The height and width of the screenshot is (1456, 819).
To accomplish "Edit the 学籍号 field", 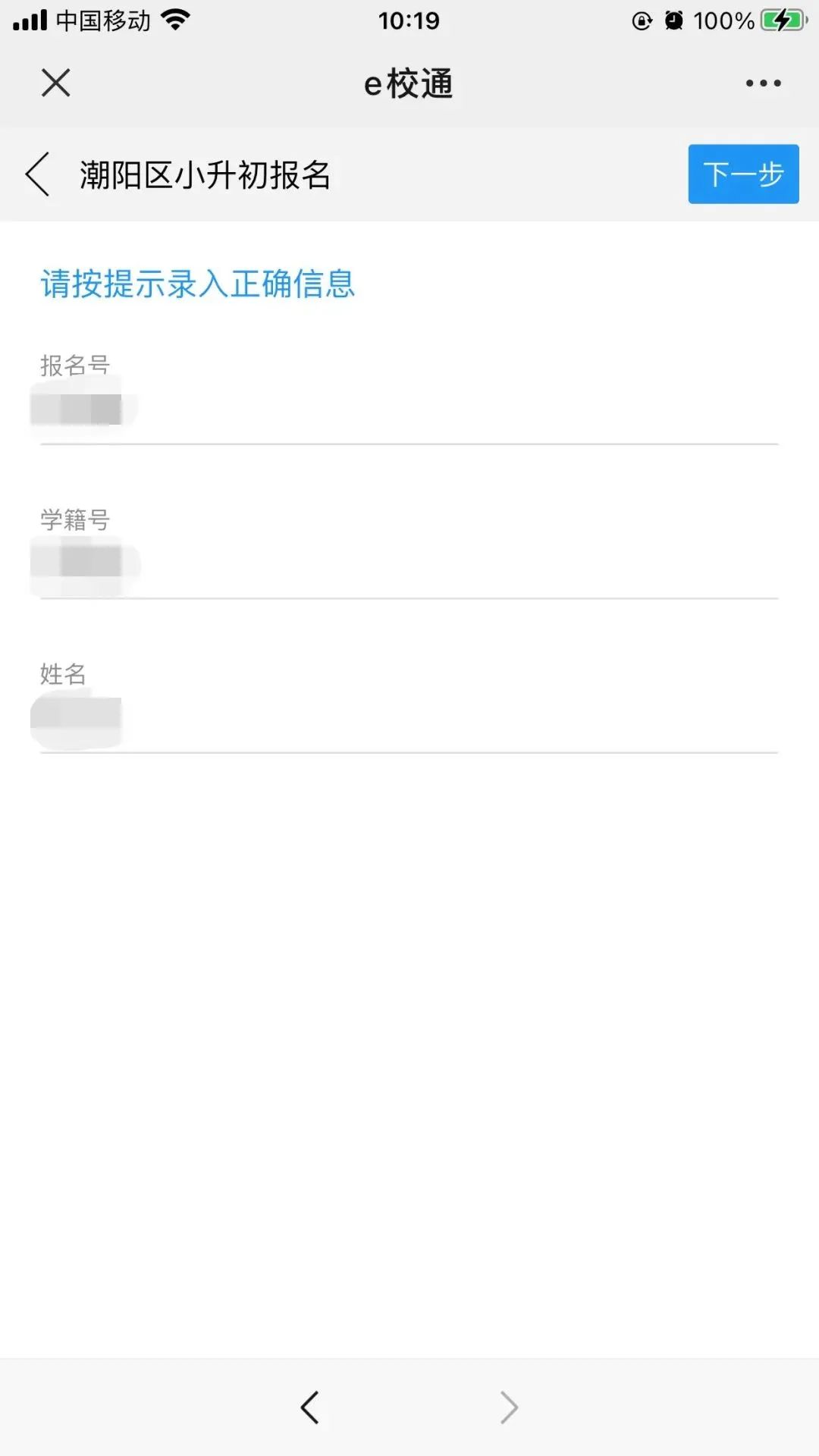I will (x=409, y=564).
